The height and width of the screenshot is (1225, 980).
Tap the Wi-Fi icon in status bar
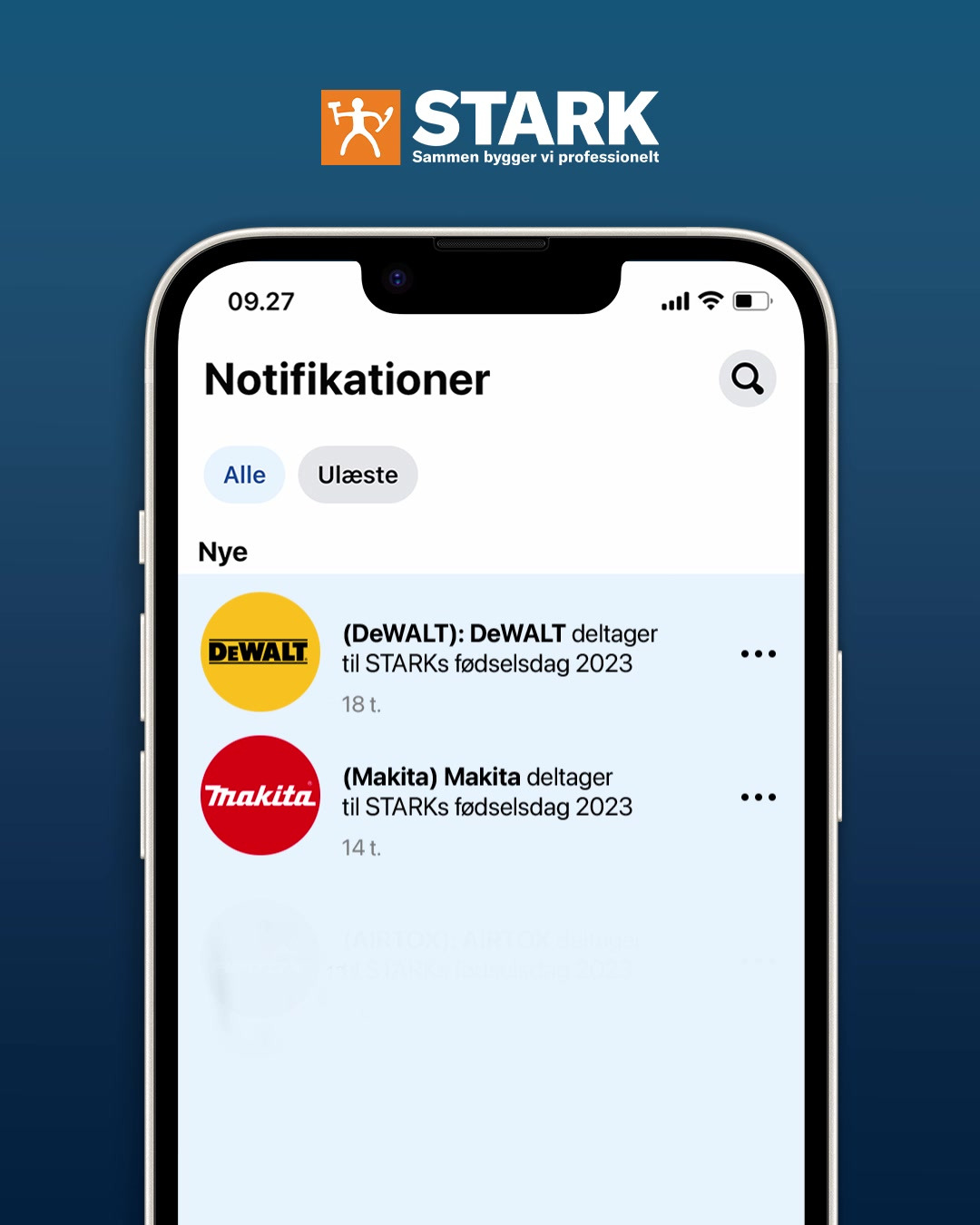(710, 299)
